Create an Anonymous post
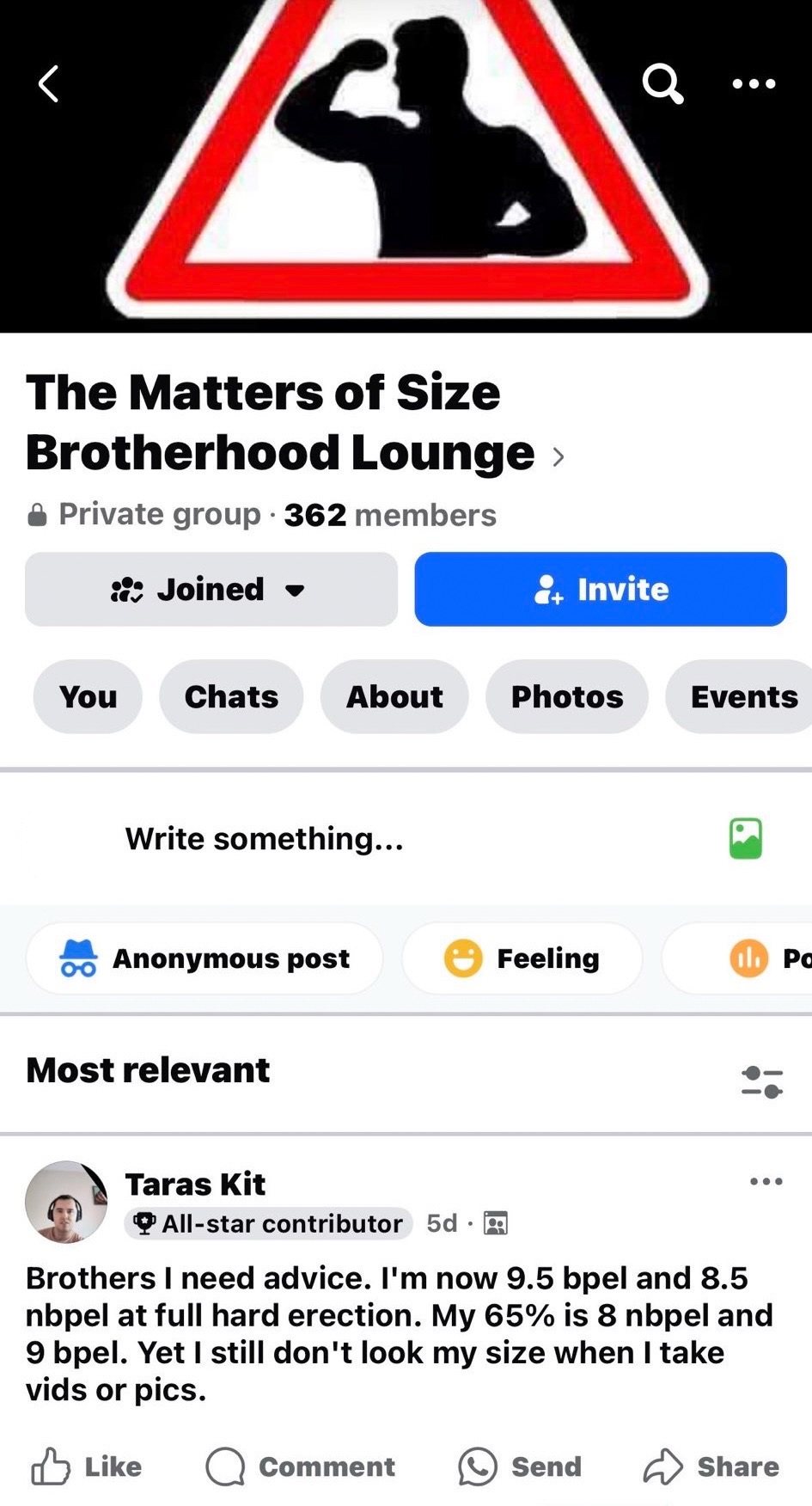The image size is (812, 1506). click(205, 958)
